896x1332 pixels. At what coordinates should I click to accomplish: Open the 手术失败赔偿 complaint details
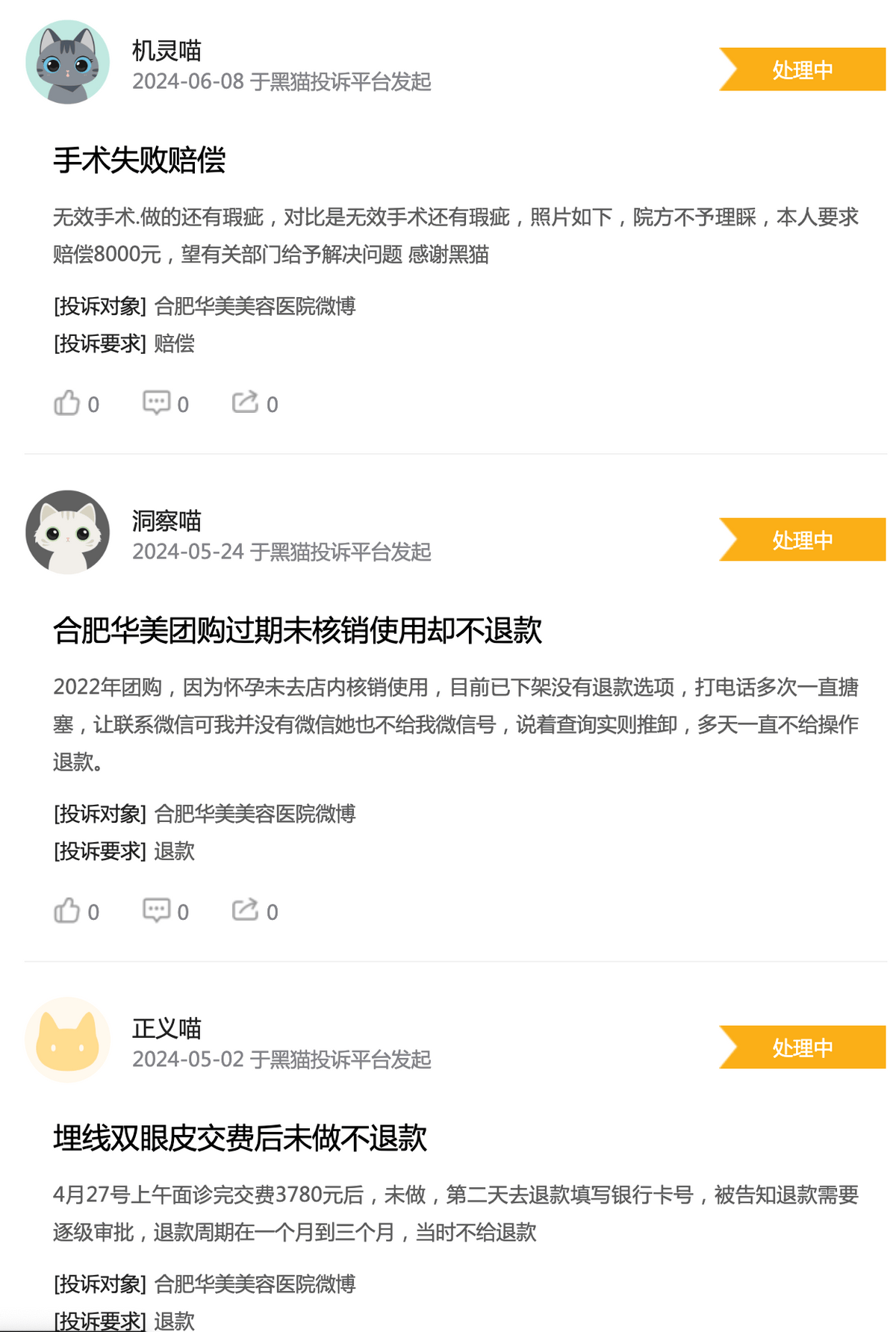pyautogui.click(x=140, y=161)
